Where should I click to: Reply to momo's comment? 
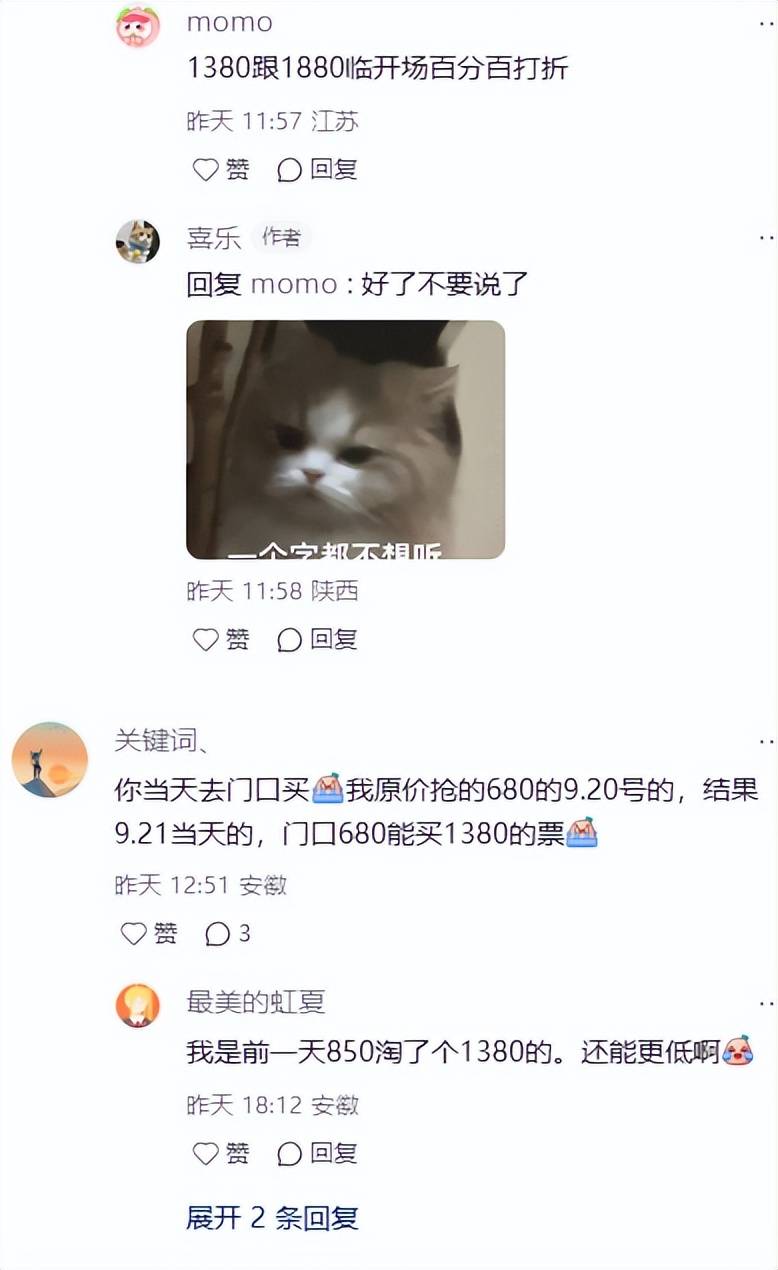[x=317, y=170]
